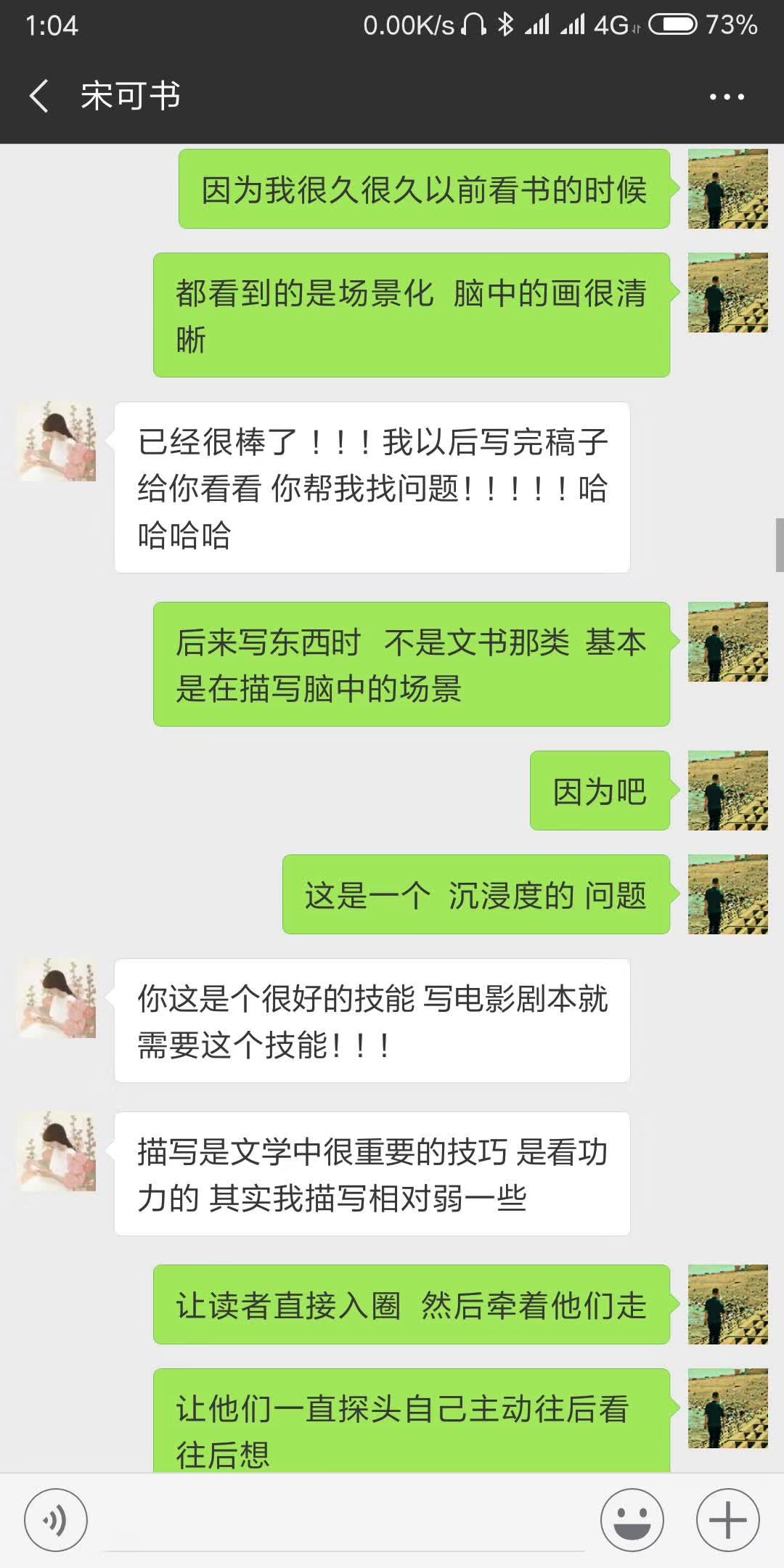This screenshot has width=784, height=1568.
Task: Open the chat info overflow menu
Action: point(727,97)
